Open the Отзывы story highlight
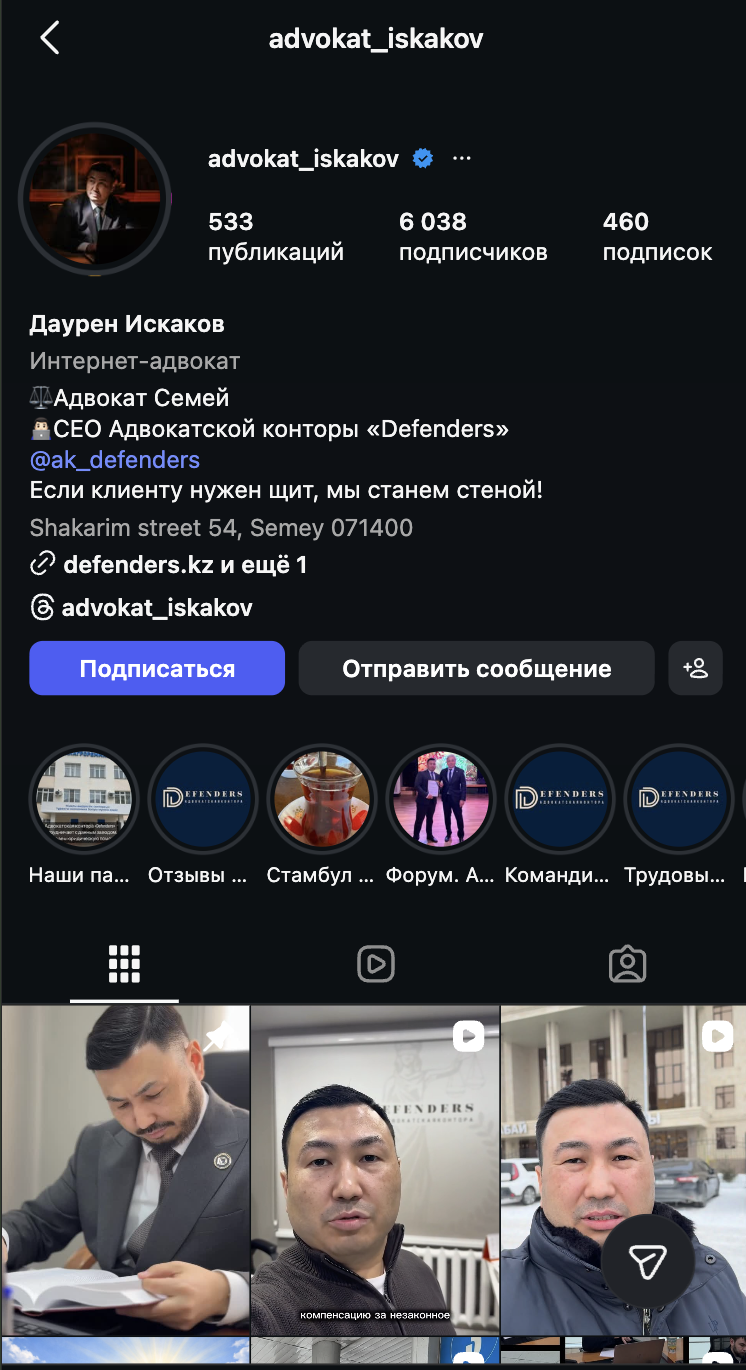 point(203,798)
